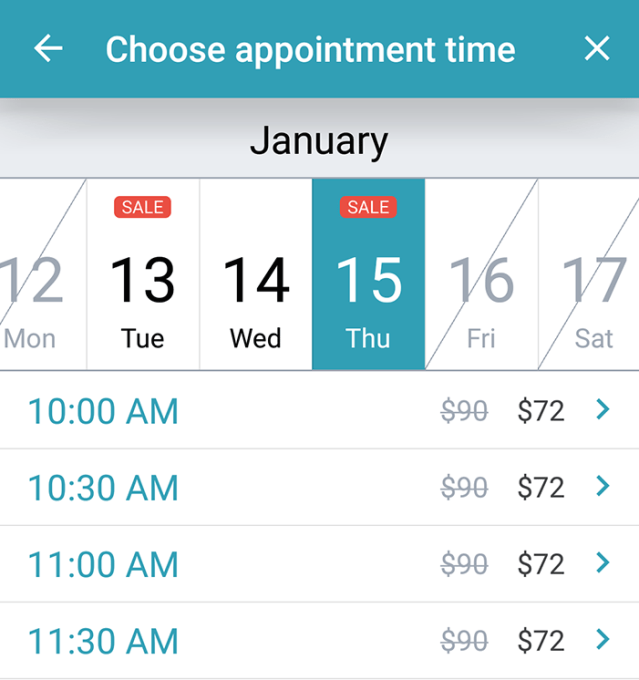Select the 11:00 AM time slot
This screenshot has width=639, height=680.
(319, 564)
